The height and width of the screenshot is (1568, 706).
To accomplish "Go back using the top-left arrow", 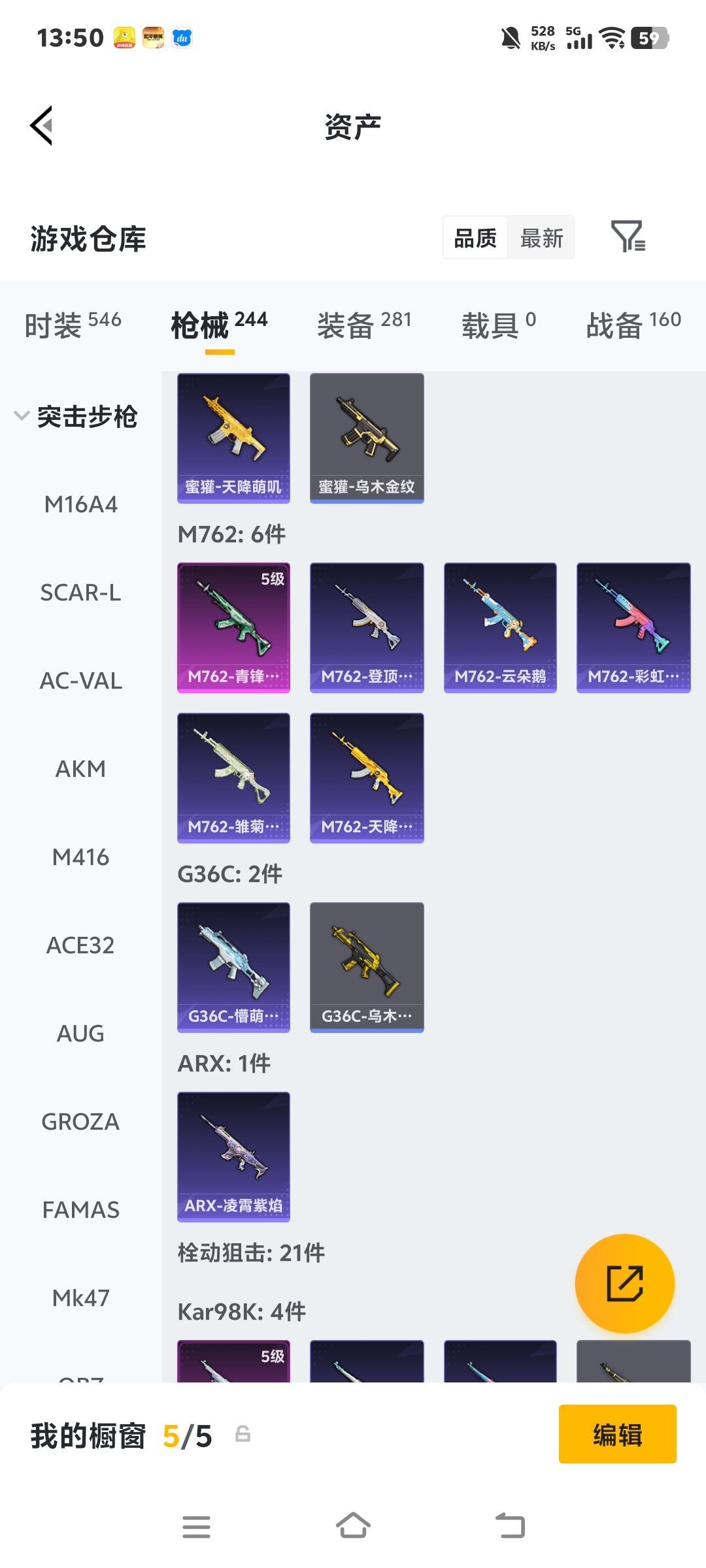I will [42, 125].
